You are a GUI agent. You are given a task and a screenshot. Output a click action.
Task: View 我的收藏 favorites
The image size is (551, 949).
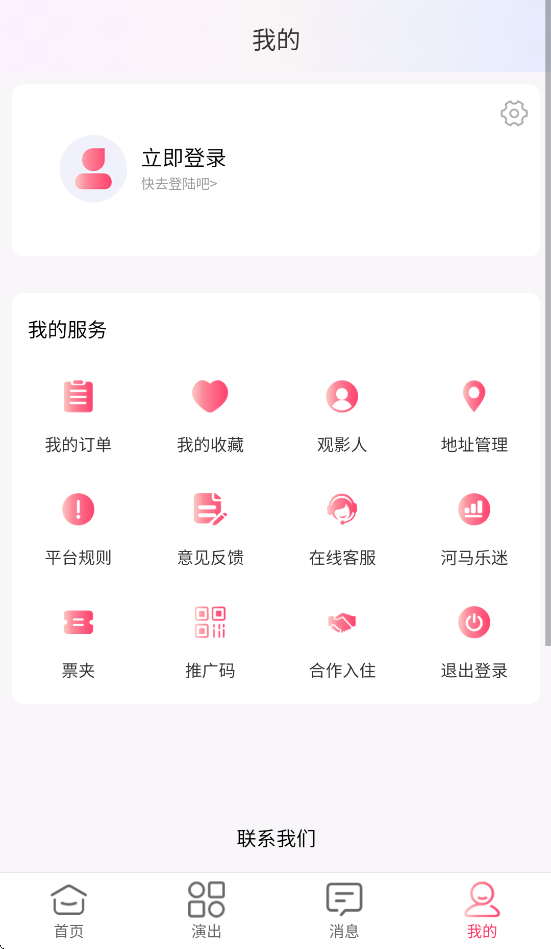click(x=210, y=416)
